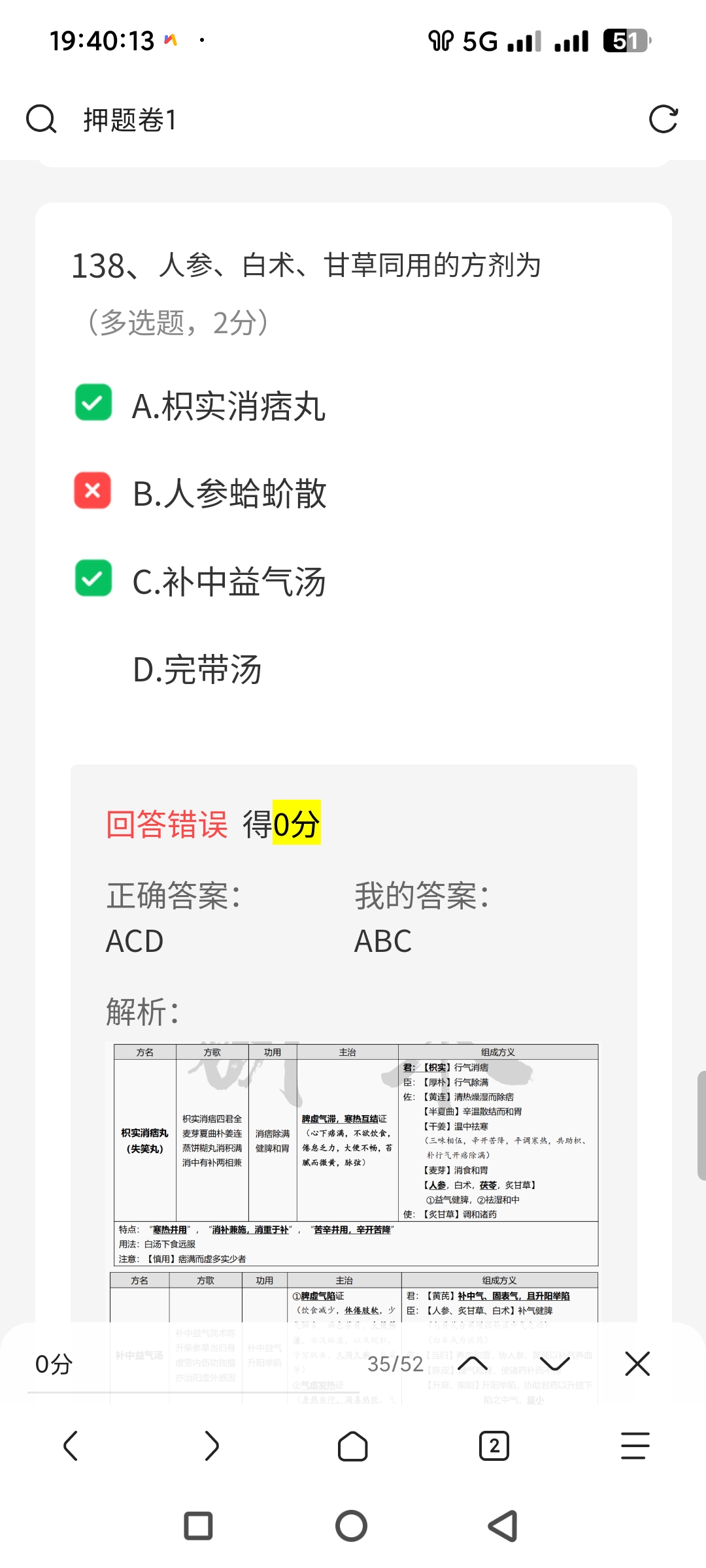
Task: Select option A.枳实消痞丸
Action: (229, 406)
